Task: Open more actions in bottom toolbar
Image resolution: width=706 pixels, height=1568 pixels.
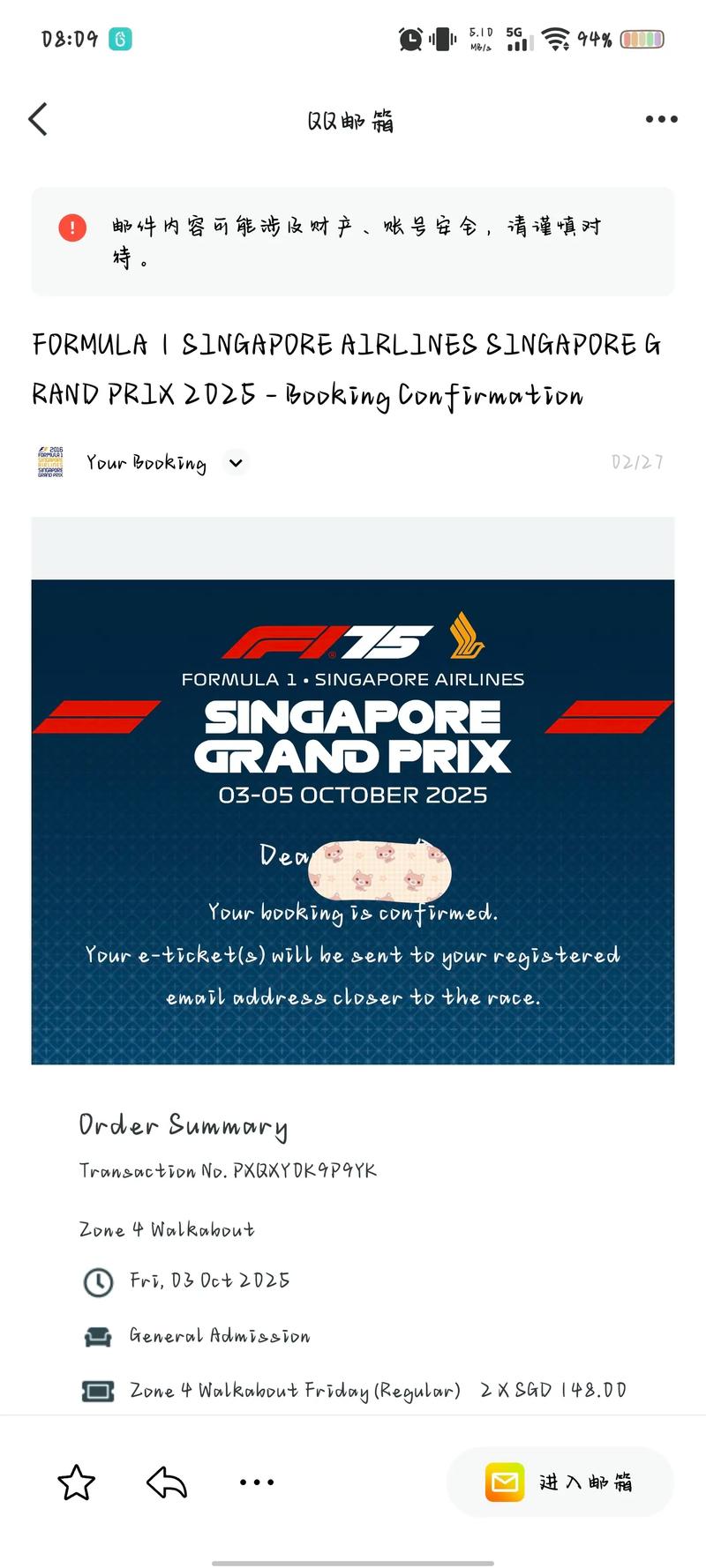Action: [x=257, y=1482]
